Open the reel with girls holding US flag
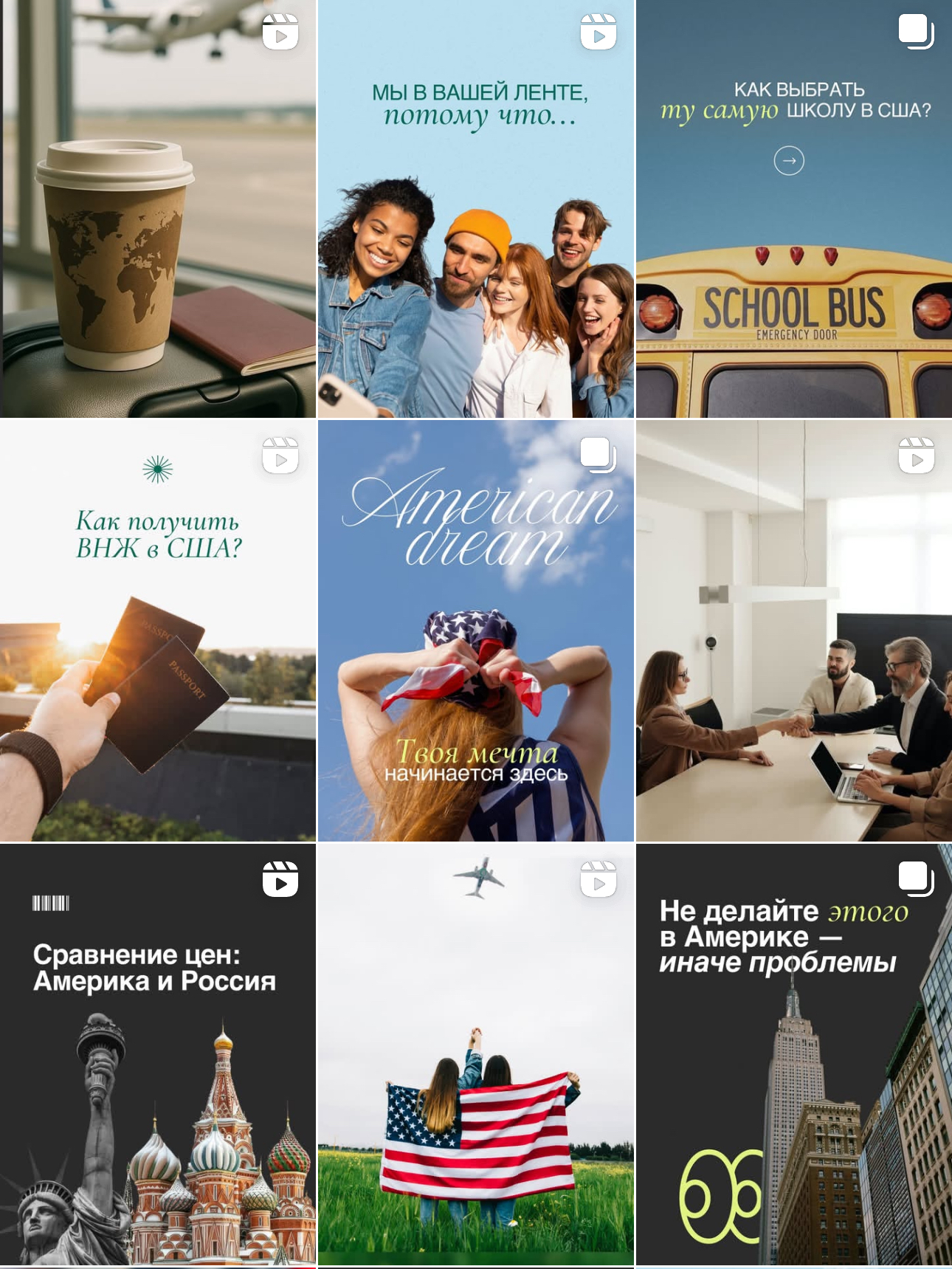This screenshot has width=952, height=1269. (476, 1056)
